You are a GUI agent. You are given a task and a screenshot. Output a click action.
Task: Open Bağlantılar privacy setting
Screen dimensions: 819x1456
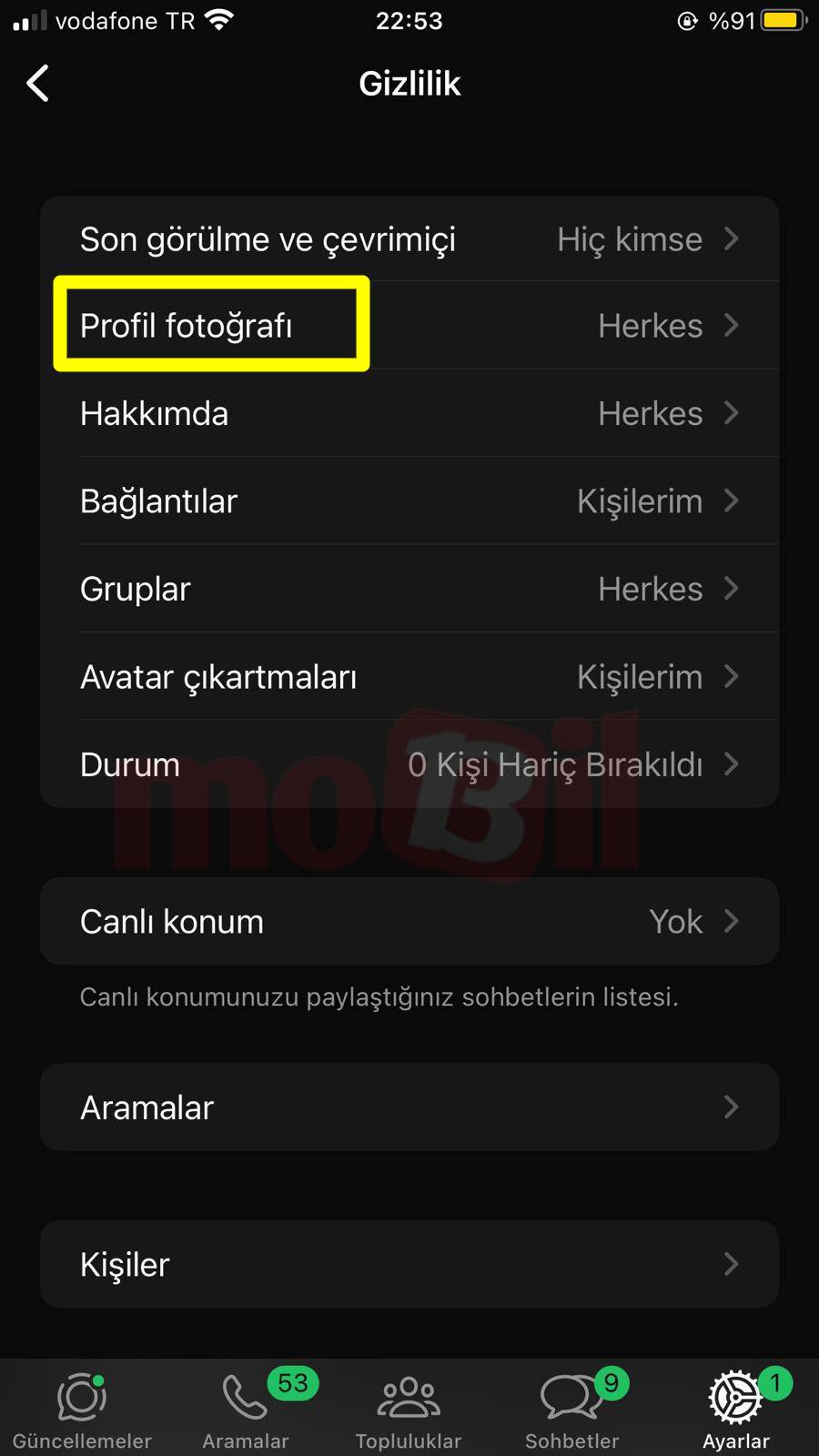[x=409, y=501]
